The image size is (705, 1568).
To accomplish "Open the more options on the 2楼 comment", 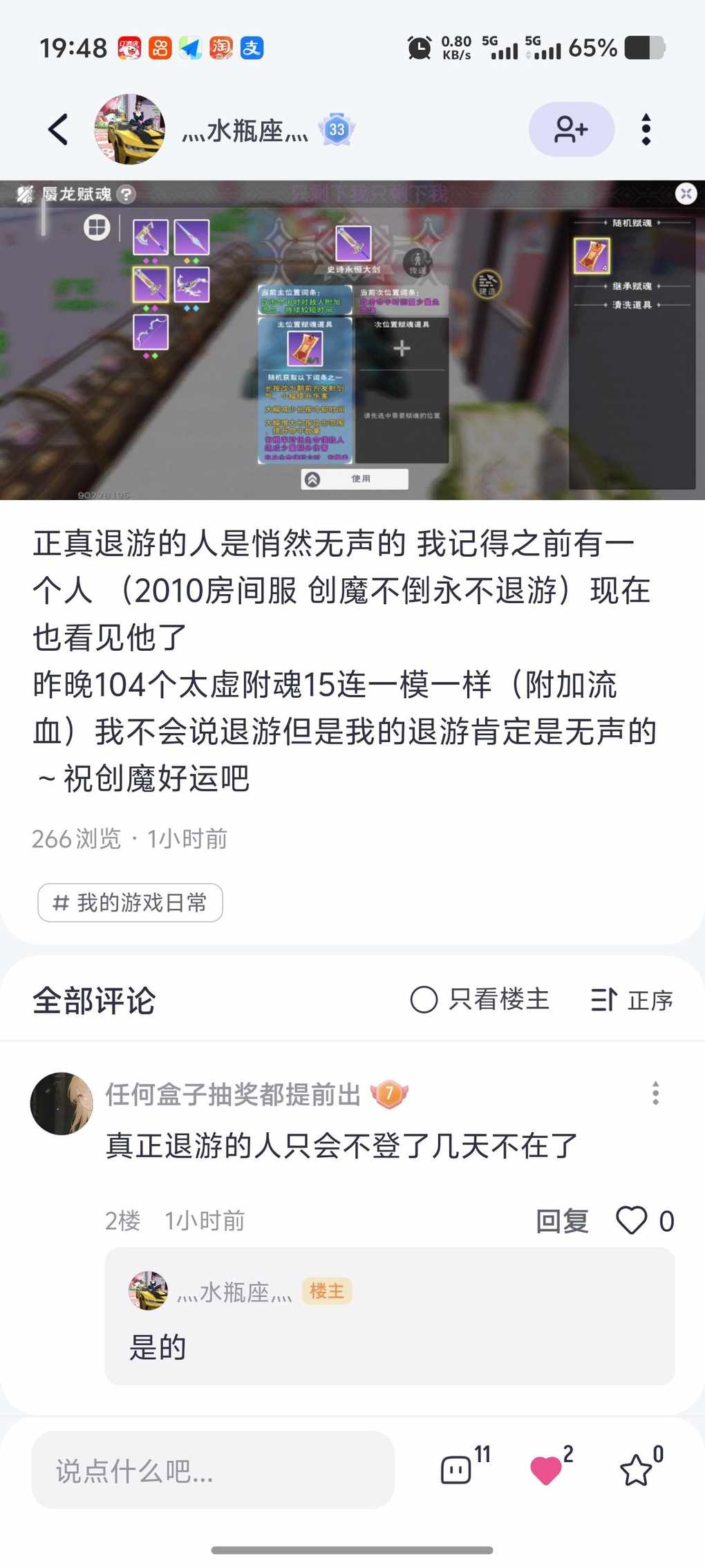I will [x=655, y=1093].
